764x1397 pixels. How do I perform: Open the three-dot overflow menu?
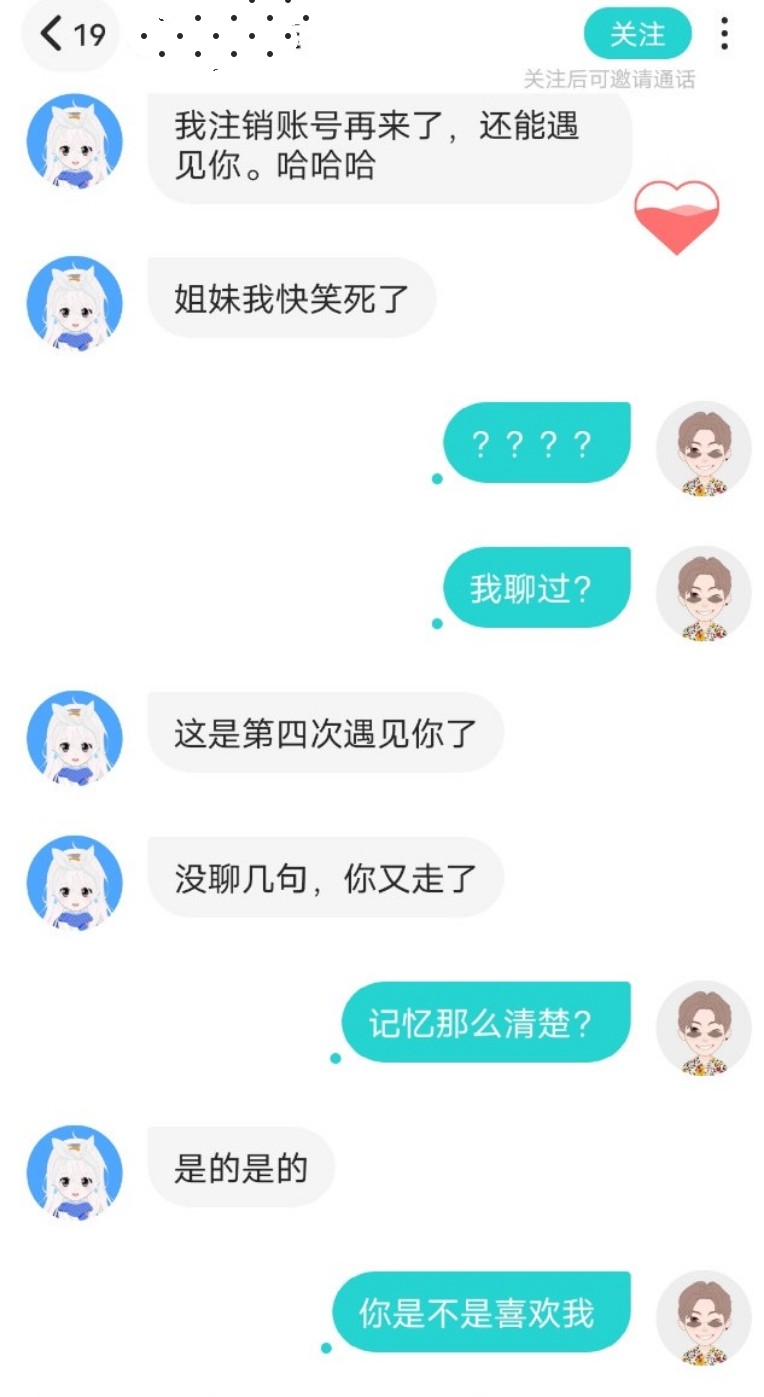coord(724,34)
